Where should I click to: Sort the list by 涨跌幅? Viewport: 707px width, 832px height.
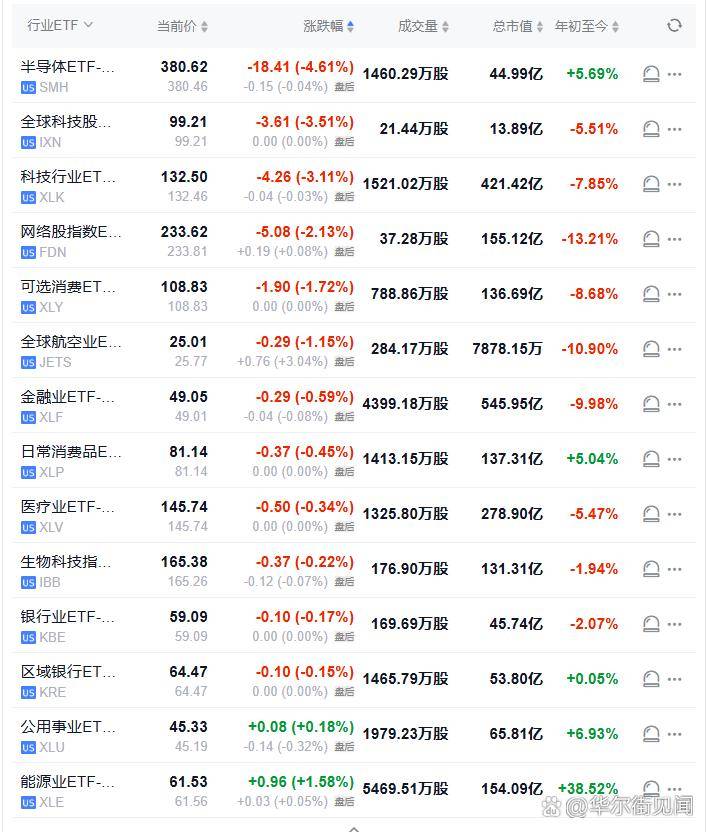pos(328,26)
